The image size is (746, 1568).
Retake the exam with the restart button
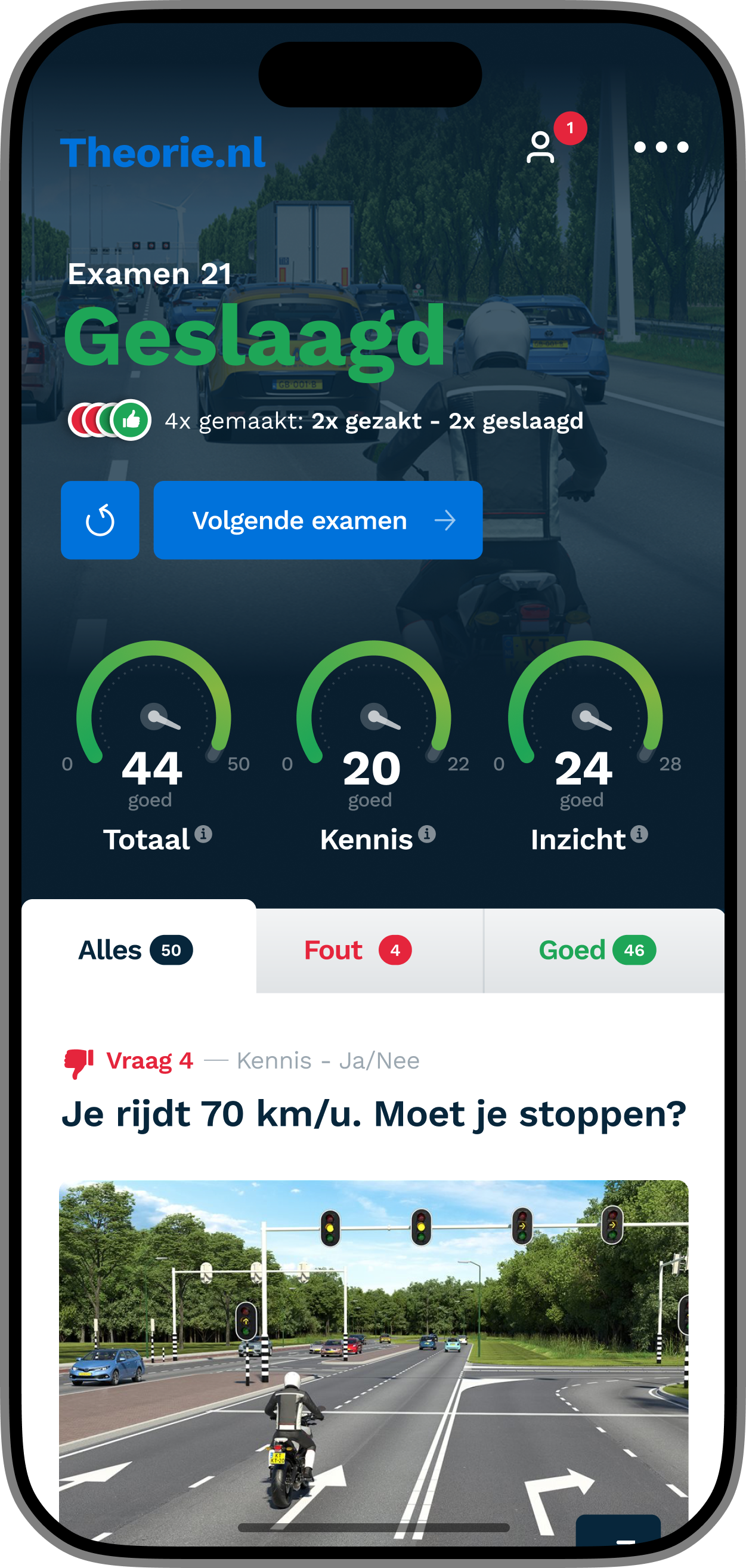pos(100,520)
